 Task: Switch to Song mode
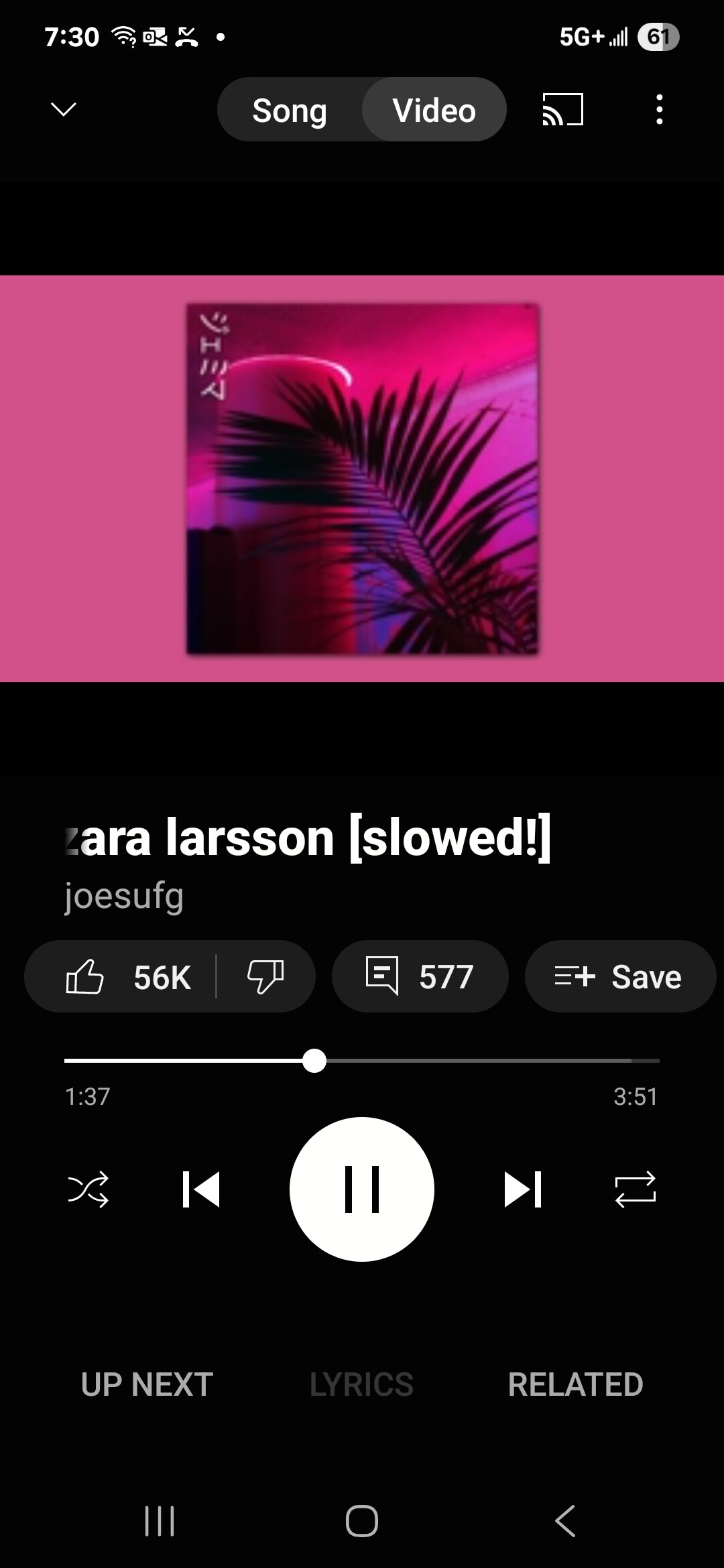coord(290,111)
